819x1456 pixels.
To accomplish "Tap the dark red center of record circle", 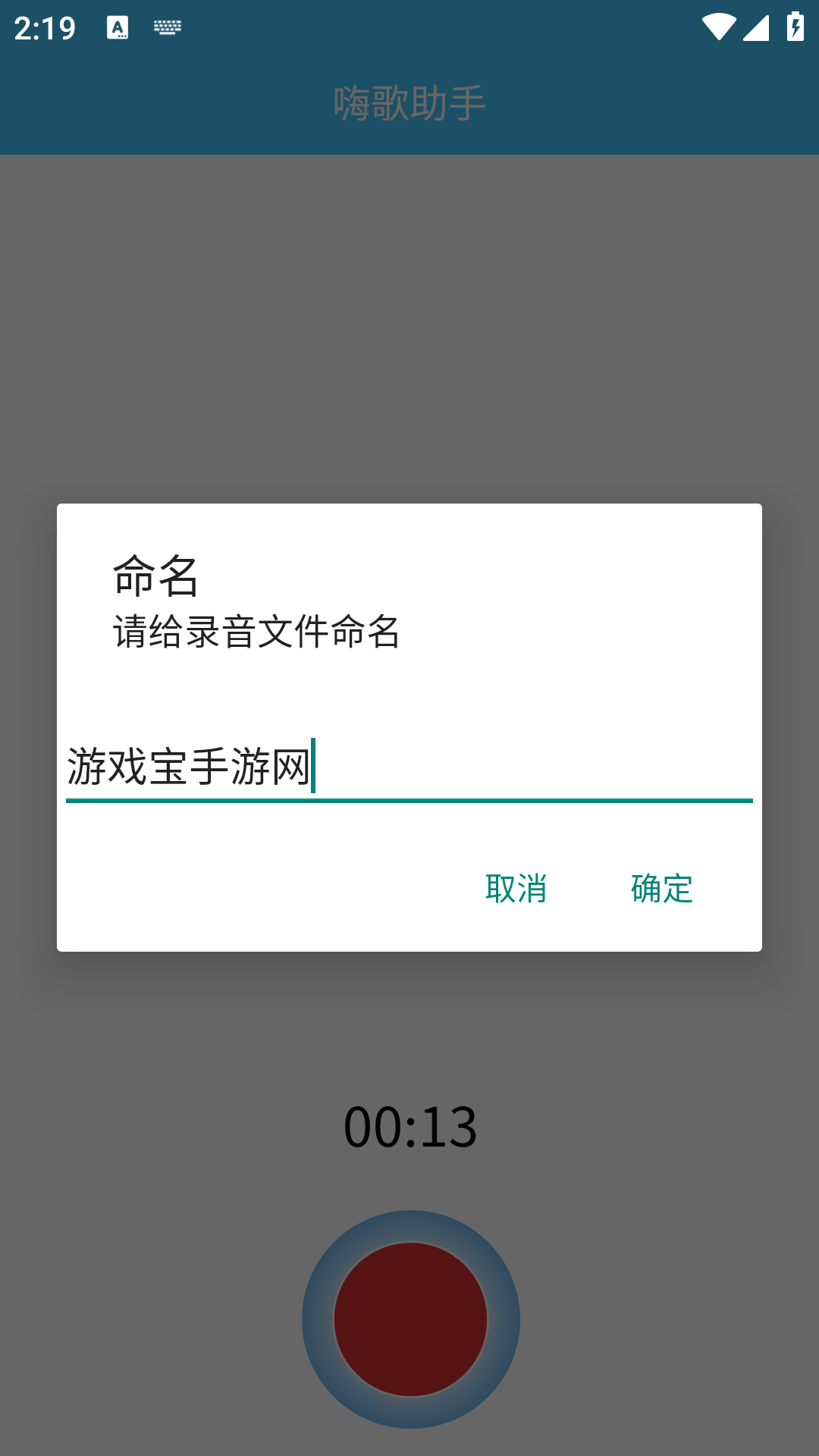I will pyautogui.click(x=409, y=1319).
